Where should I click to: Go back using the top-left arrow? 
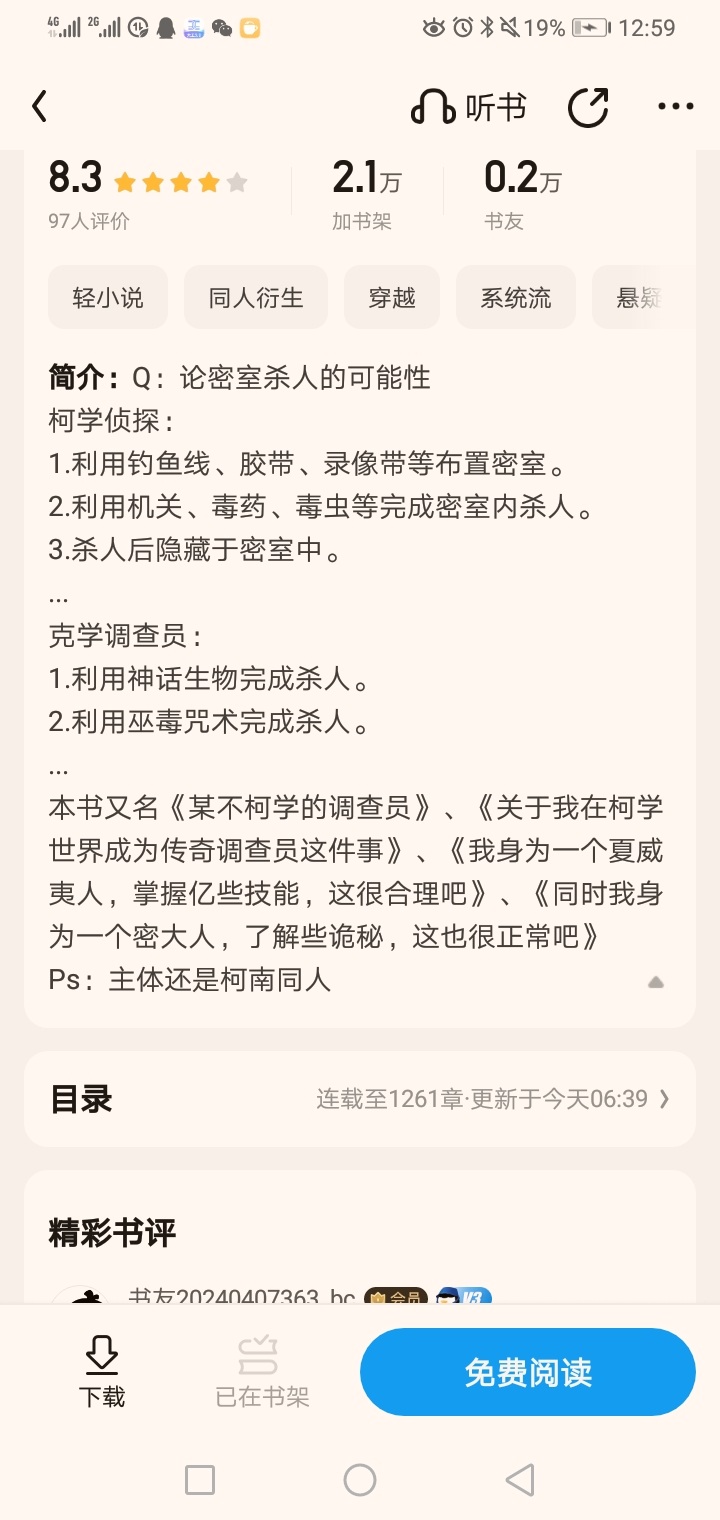point(39,106)
